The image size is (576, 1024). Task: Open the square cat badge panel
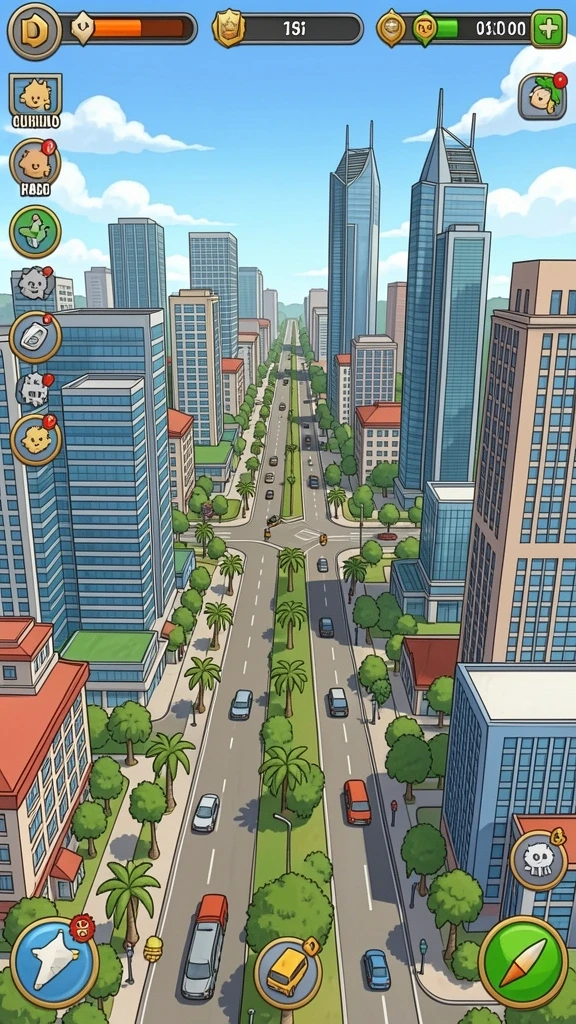tap(35, 95)
